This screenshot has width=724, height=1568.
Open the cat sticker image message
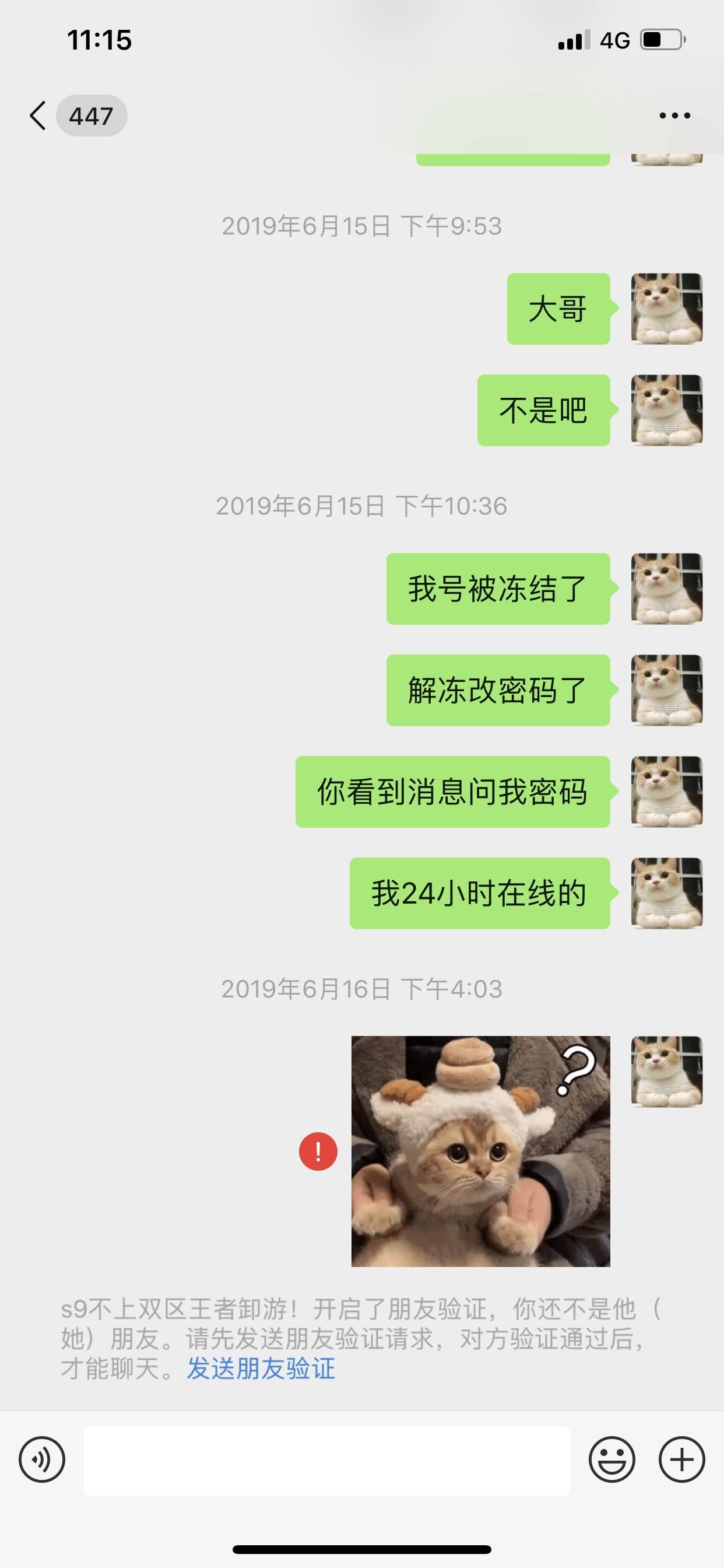click(x=481, y=1151)
